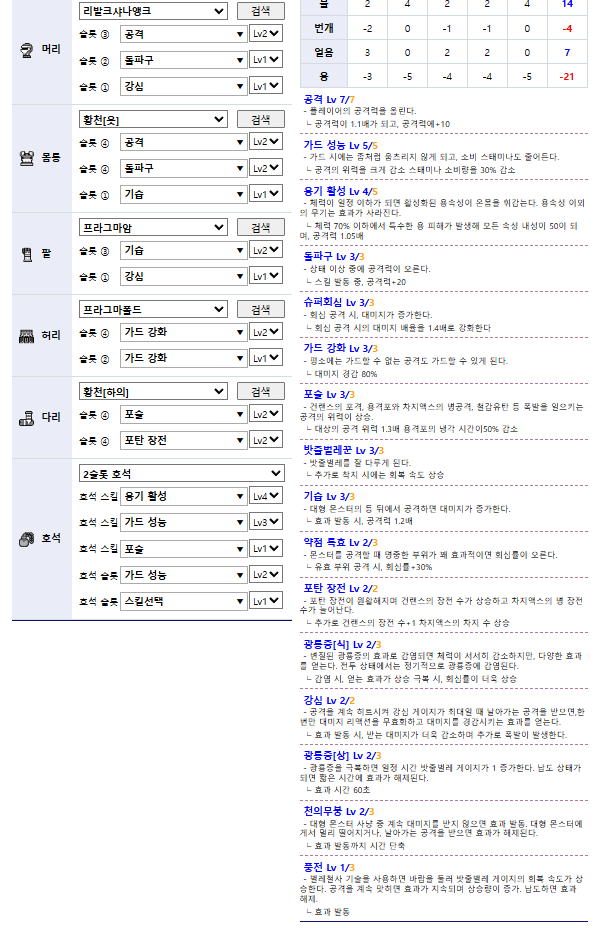Tap the 검색 button in the 팔 row
This screenshot has height=929, width=610.
[260, 227]
